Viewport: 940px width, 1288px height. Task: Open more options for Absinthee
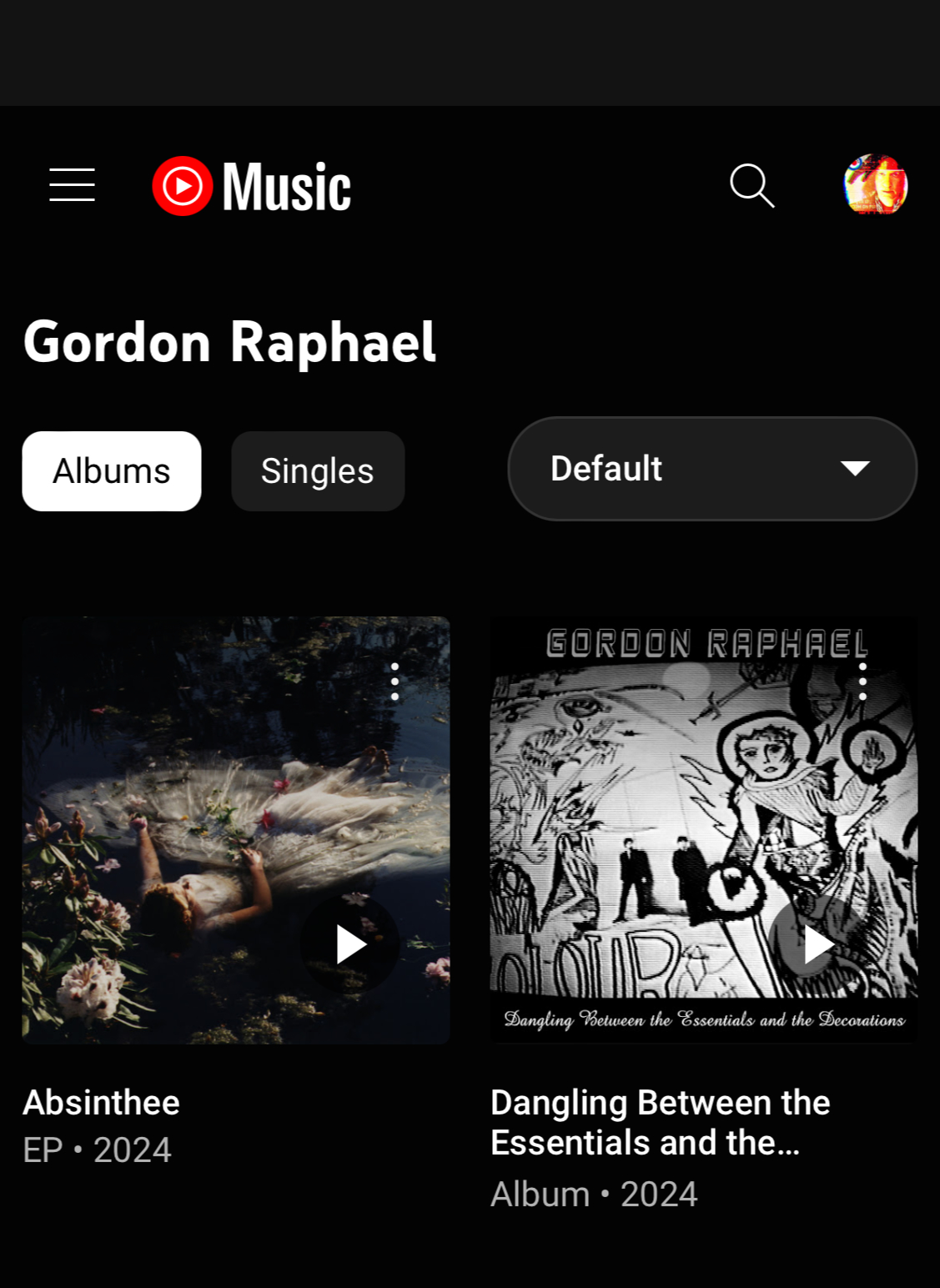(395, 682)
